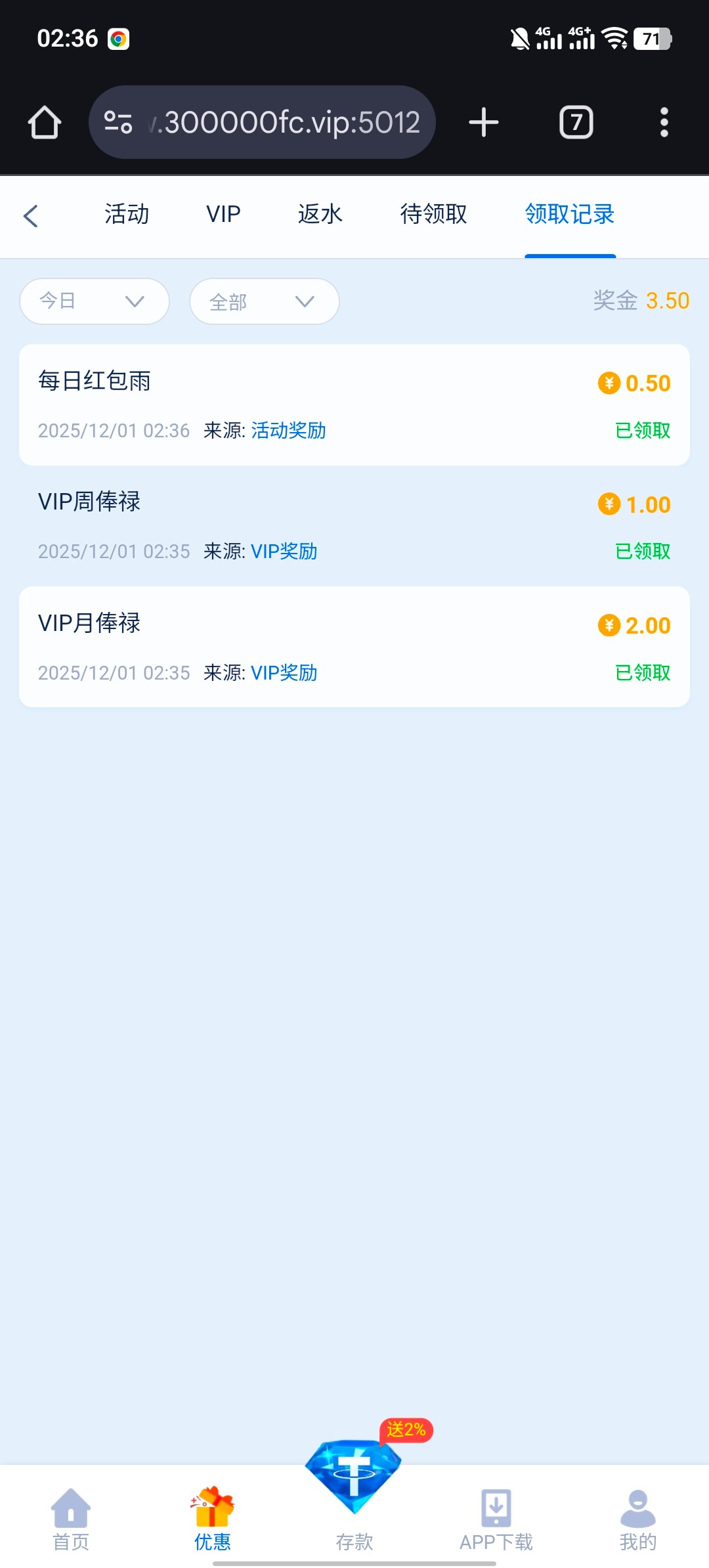Expand the 今日 date filter dropdown
This screenshot has width=709, height=1568.
[95, 301]
